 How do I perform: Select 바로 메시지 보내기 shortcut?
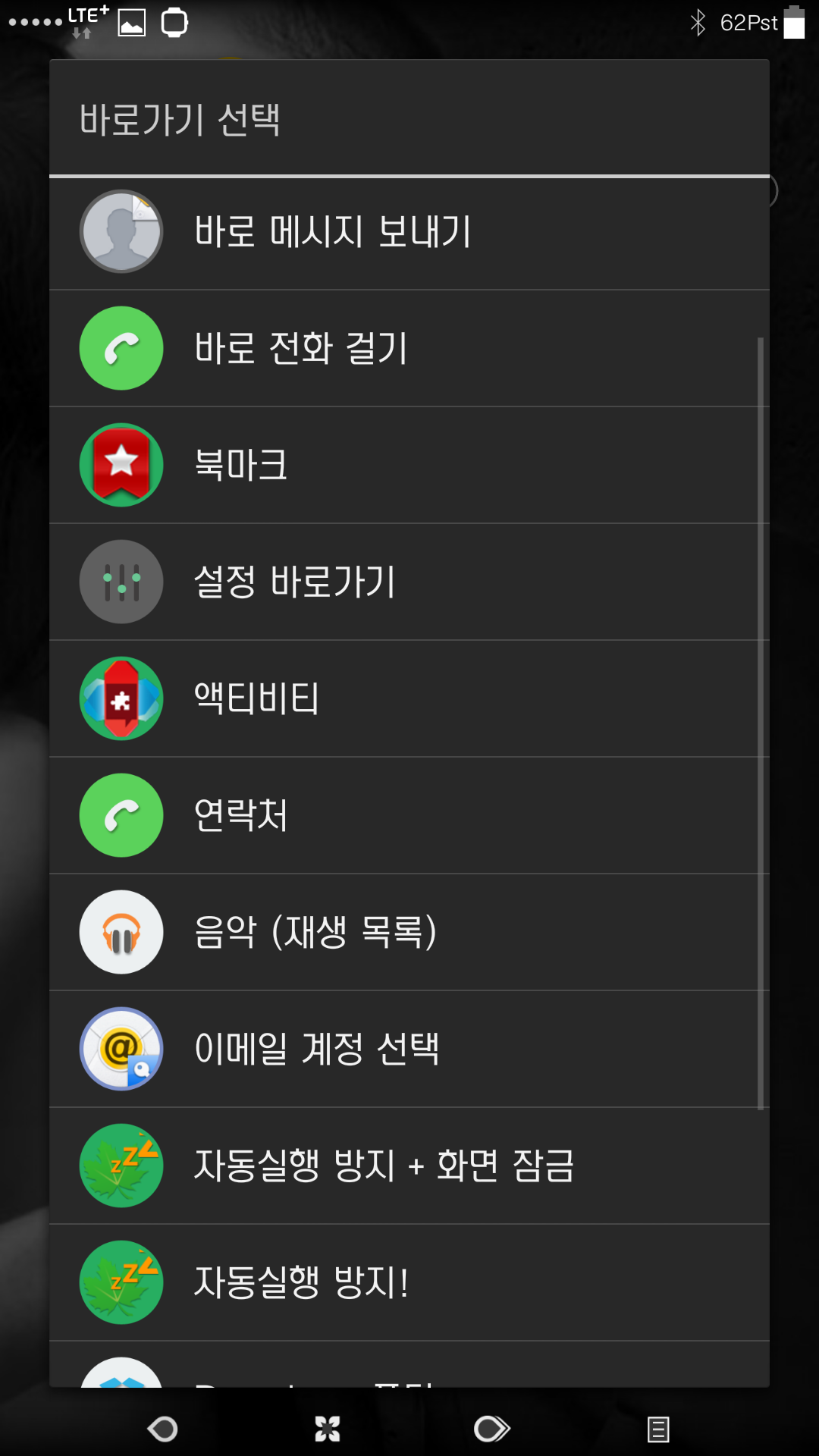coord(409,232)
